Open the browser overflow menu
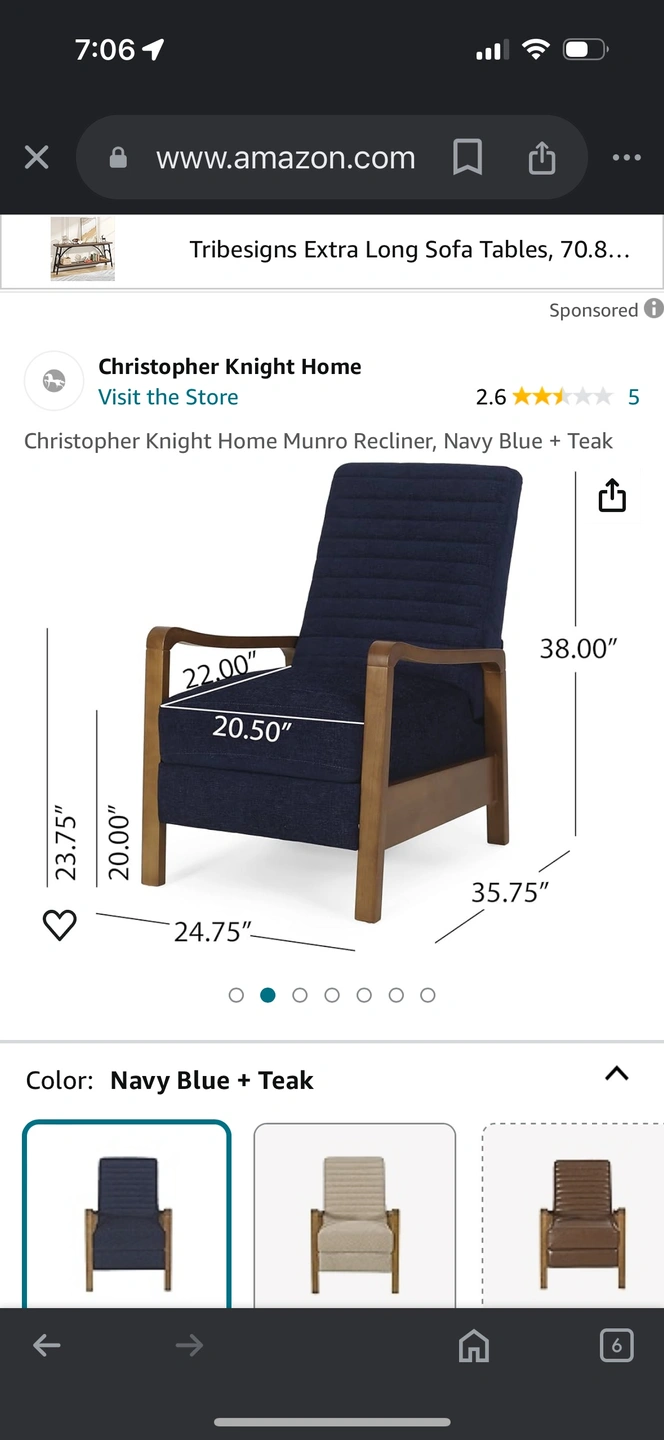This screenshot has height=1440, width=664. point(626,158)
